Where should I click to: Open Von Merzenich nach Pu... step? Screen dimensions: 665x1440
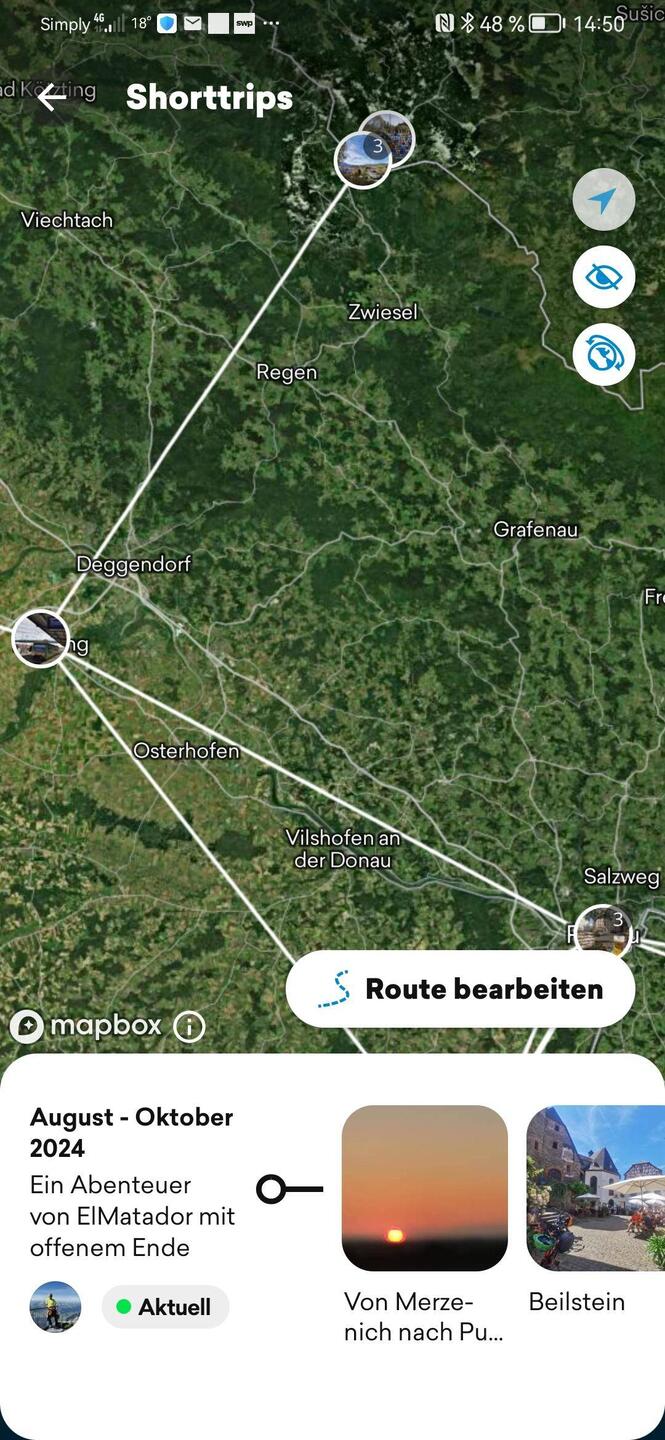[424, 1188]
